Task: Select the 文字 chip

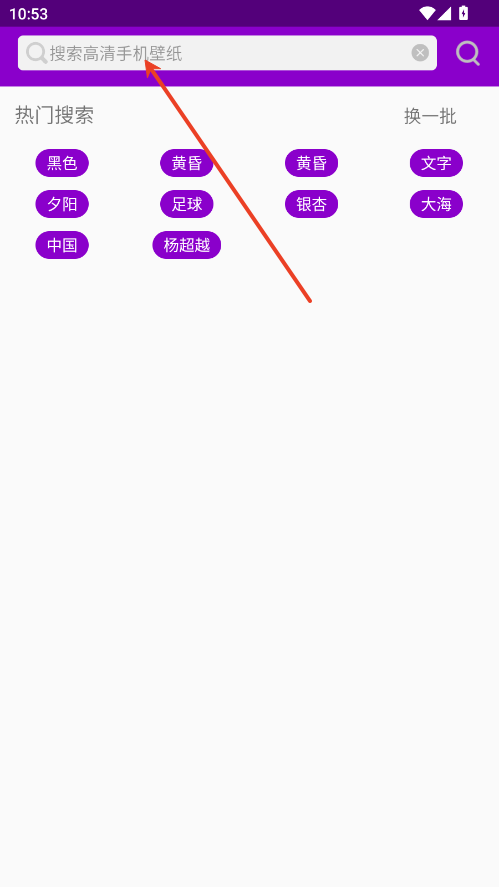Action: [x=436, y=163]
